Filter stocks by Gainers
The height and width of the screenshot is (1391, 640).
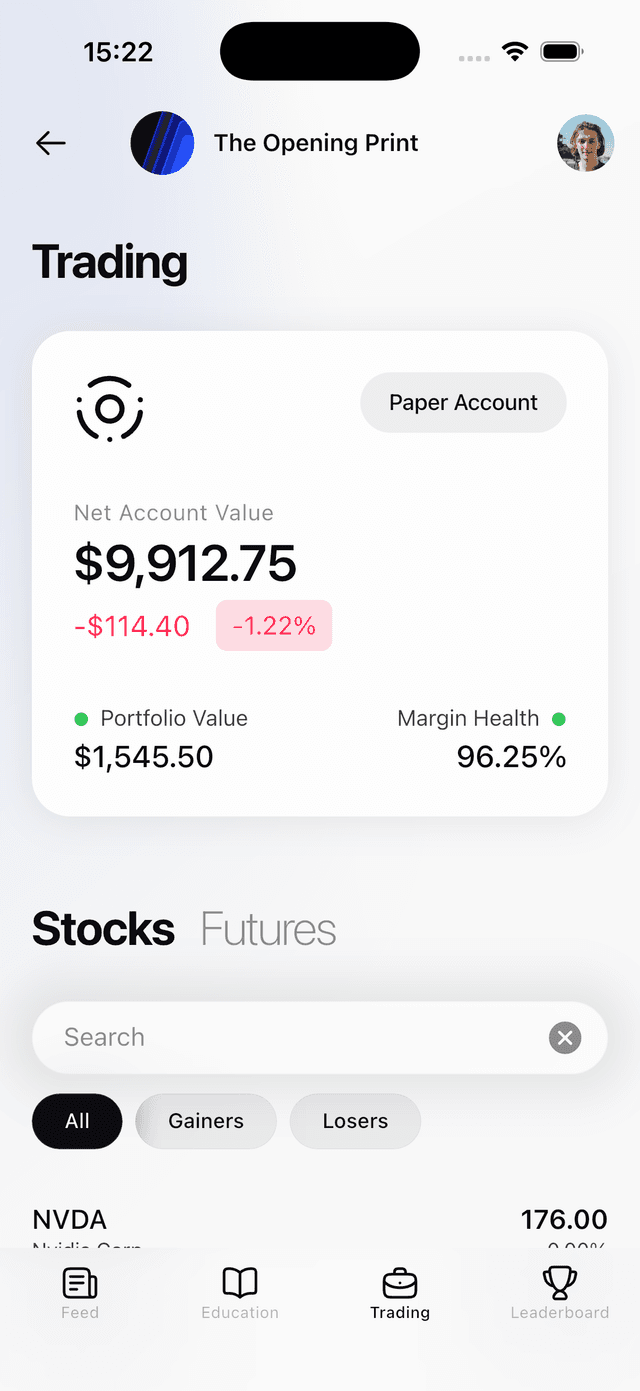click(x=206, y=1121)
